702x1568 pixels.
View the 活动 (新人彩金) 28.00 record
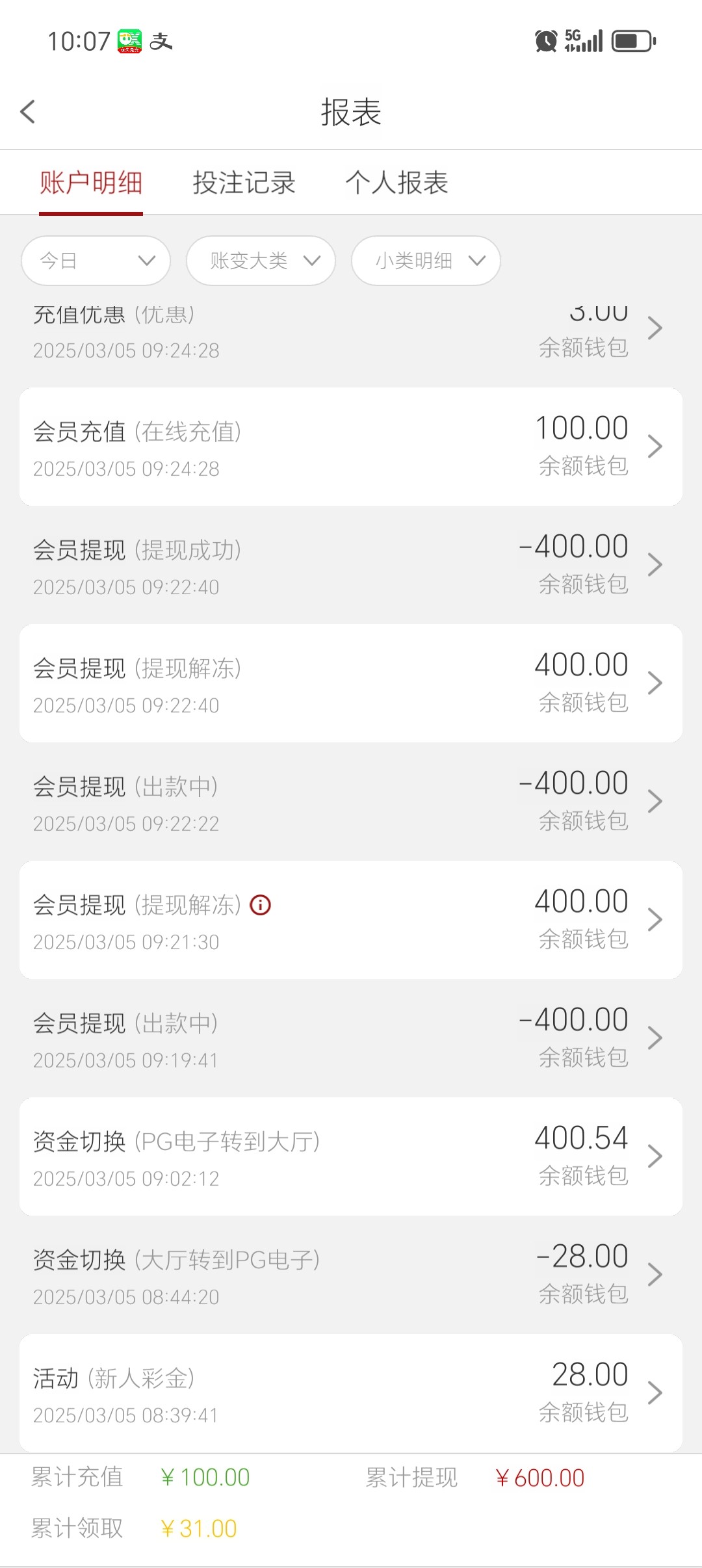pos(351,1392)
